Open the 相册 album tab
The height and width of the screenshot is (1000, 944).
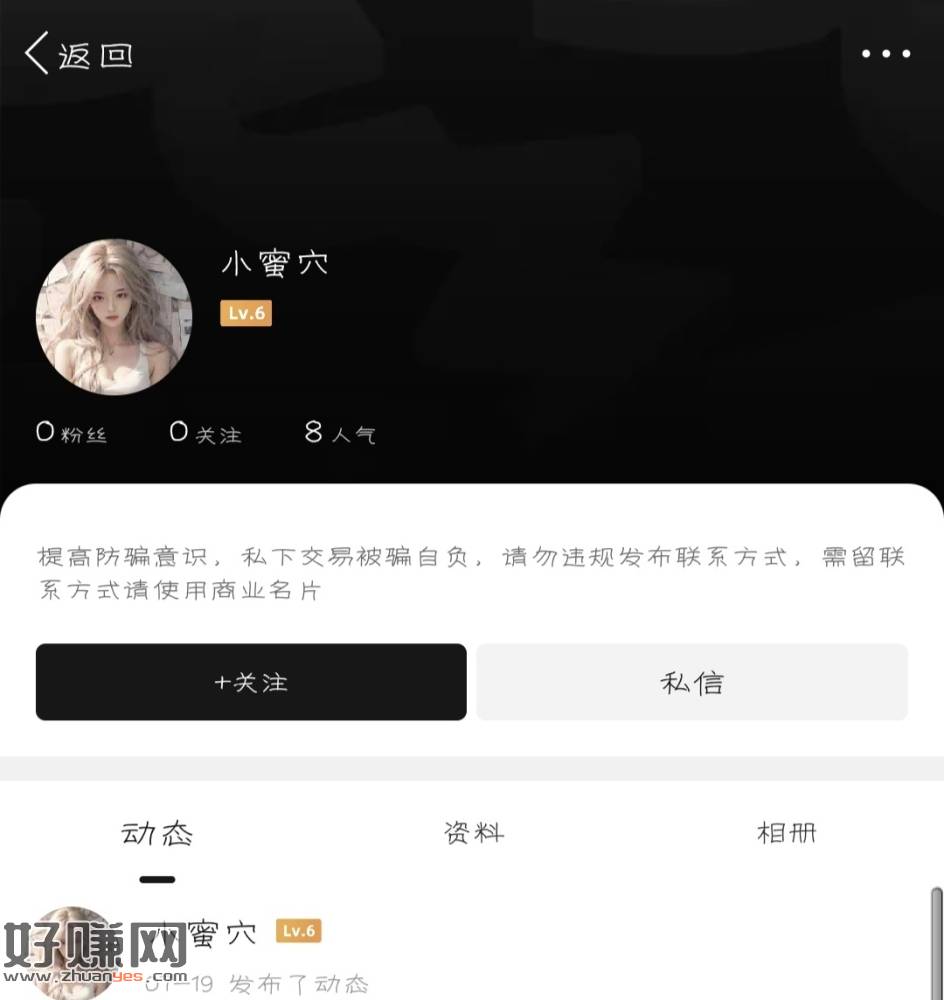786,832
